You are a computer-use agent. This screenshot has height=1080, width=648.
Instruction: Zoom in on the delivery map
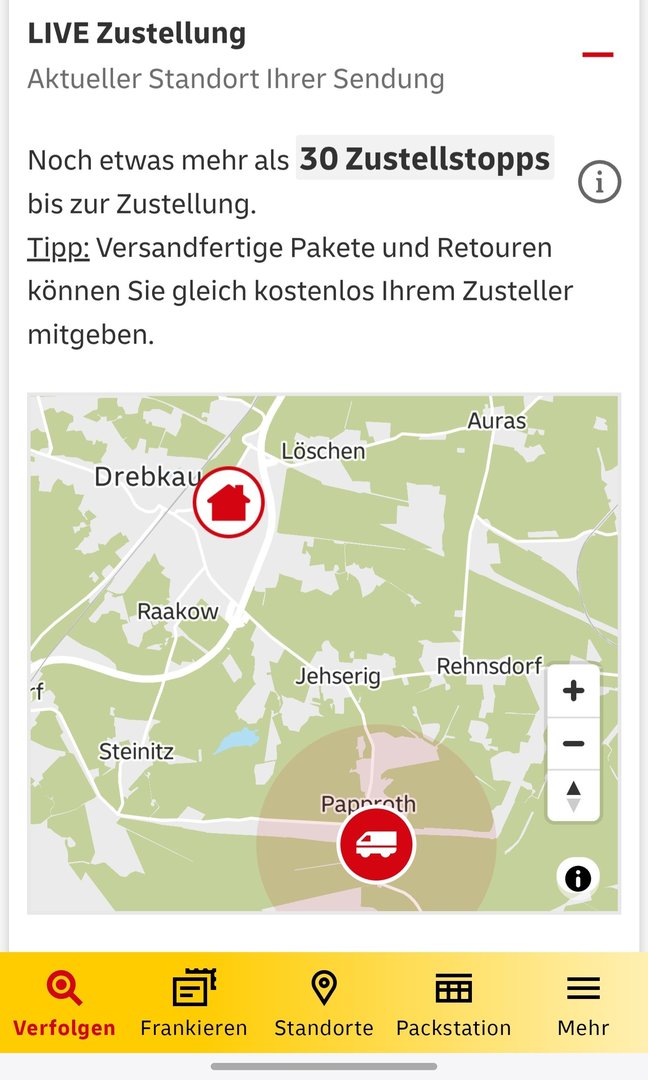click(x=573, y=691)
